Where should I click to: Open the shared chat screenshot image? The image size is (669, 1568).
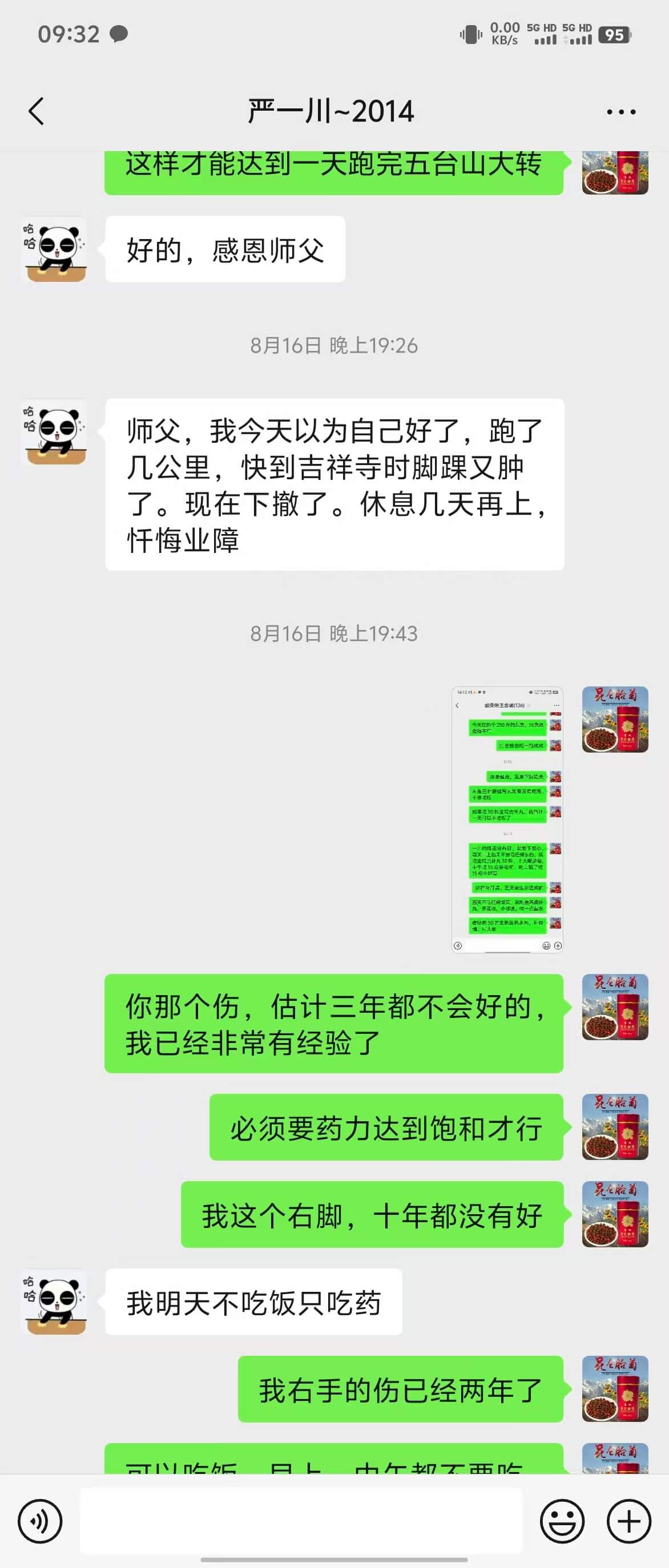click(507, 819)
